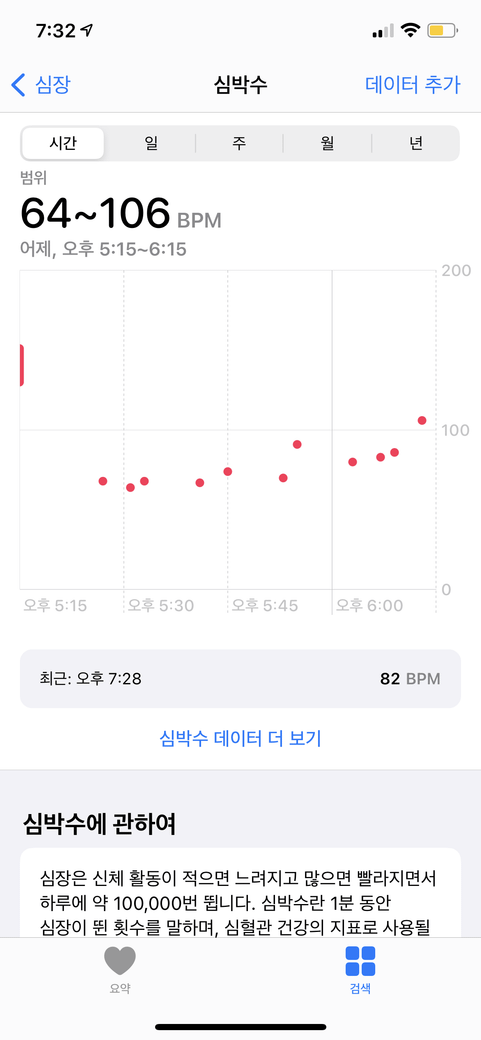This screenshot has width=481, height=1040.
Task: Open the 요약 tab
Action: (x=120, y=970)
